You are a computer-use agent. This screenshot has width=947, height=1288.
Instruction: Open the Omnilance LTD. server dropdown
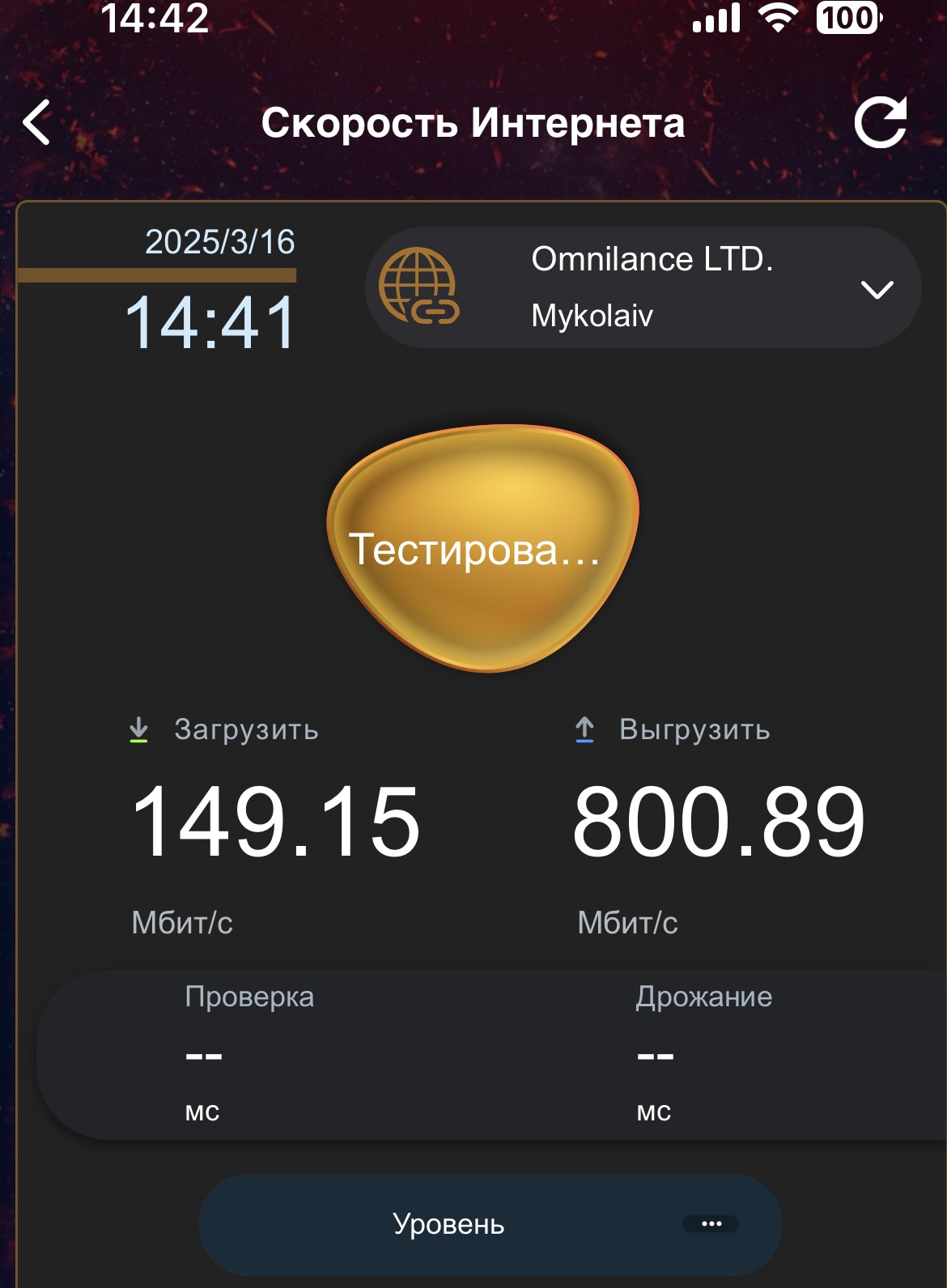[x=643, y=287]
